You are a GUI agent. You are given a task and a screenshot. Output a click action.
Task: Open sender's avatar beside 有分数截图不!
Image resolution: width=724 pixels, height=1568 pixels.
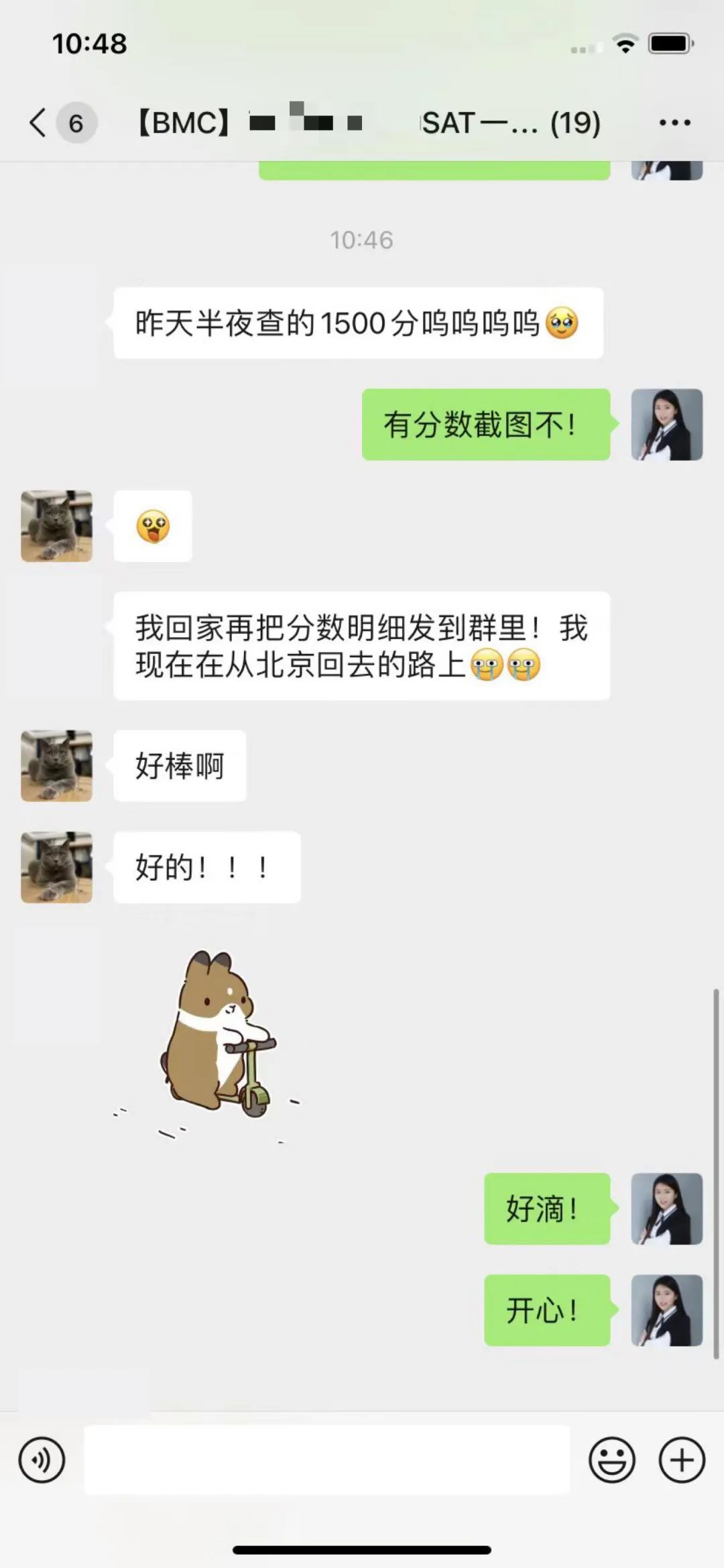(x=666, y=425)
